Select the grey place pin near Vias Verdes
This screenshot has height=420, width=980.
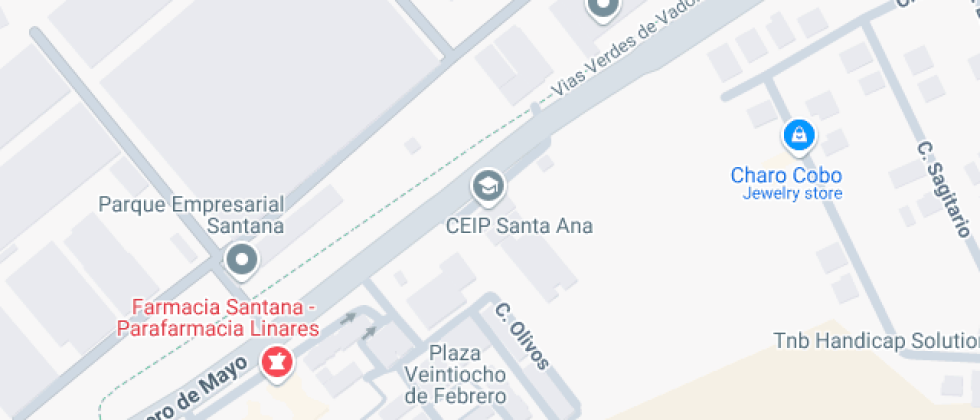602,9
